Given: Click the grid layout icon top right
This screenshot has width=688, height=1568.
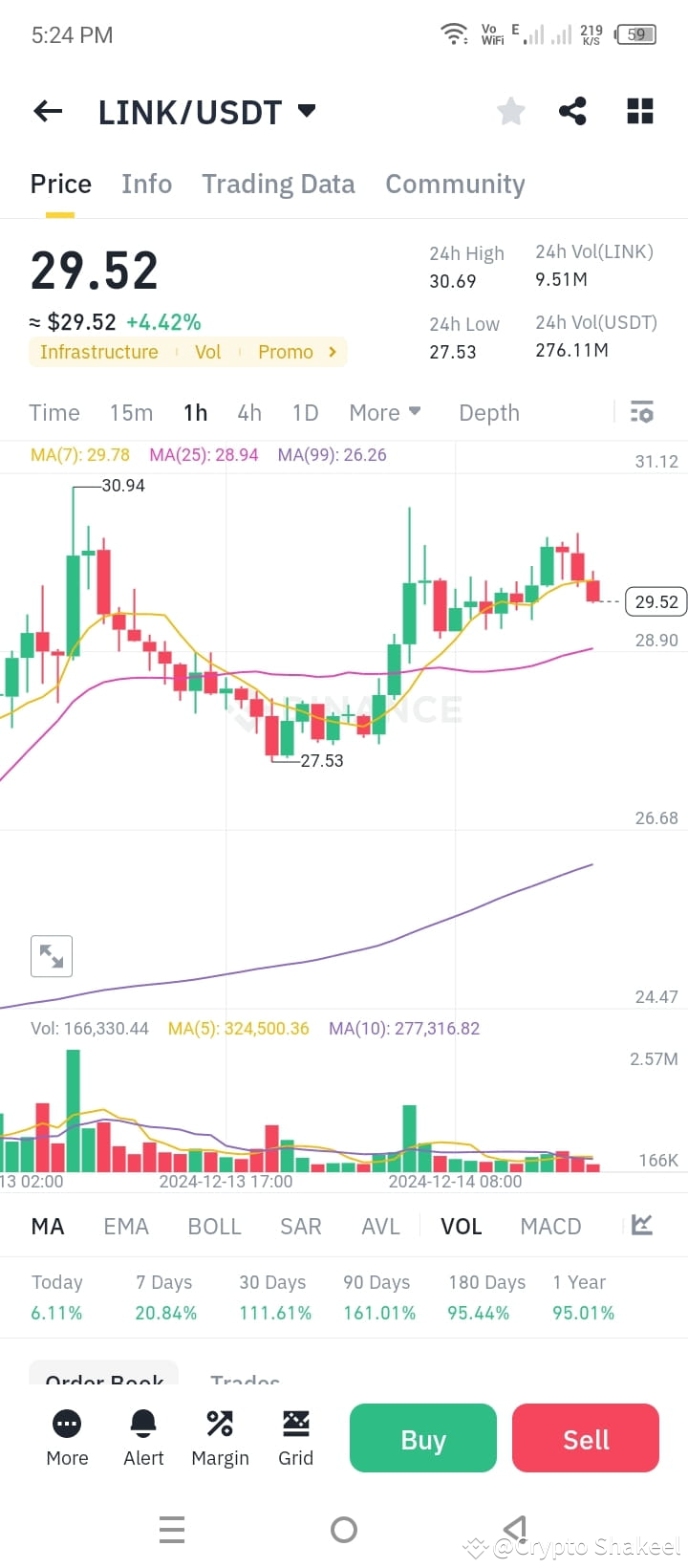Looking at the screenshot, I should point(639,111).
